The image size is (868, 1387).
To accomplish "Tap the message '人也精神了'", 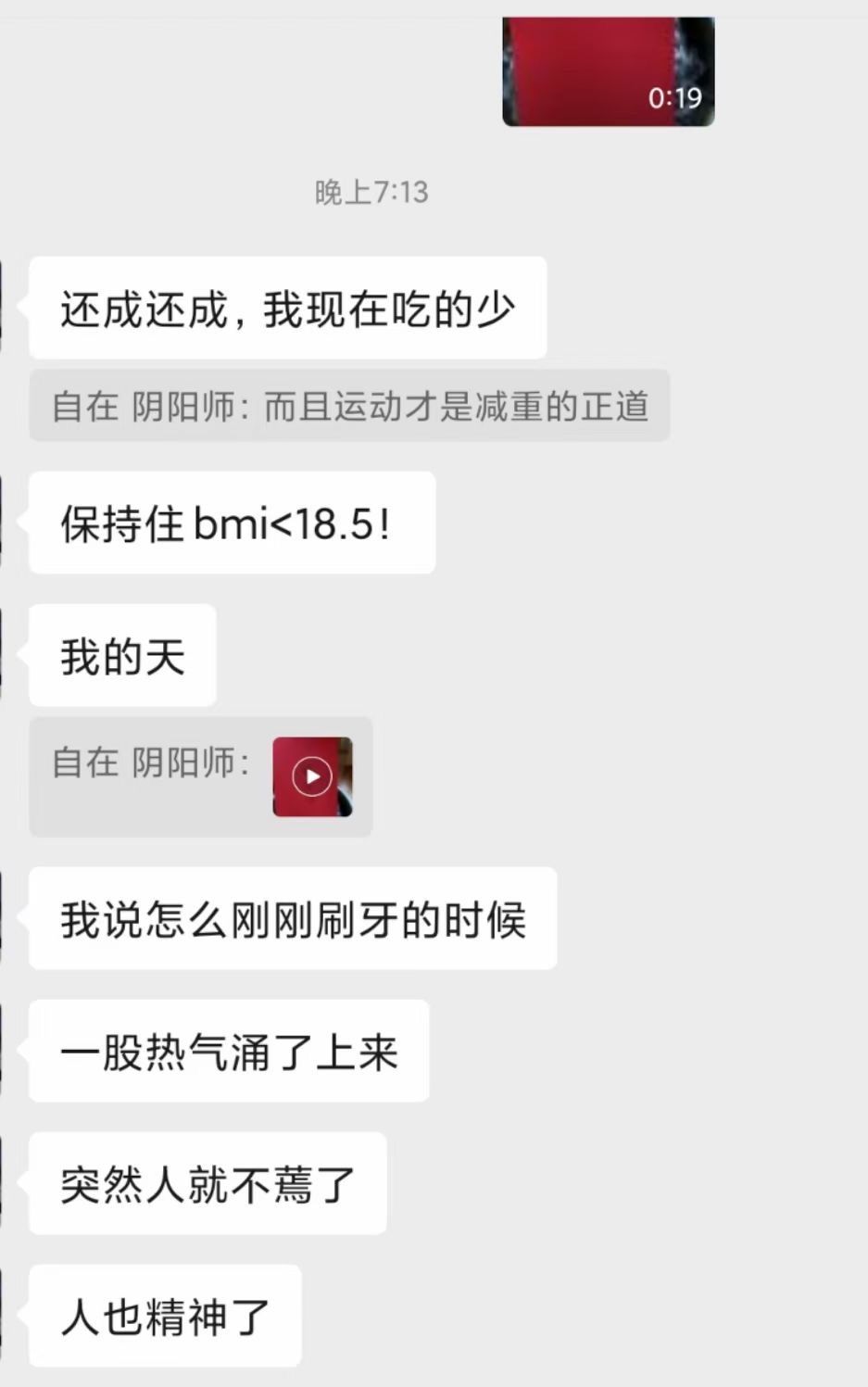I will [x=165, y=1316].
